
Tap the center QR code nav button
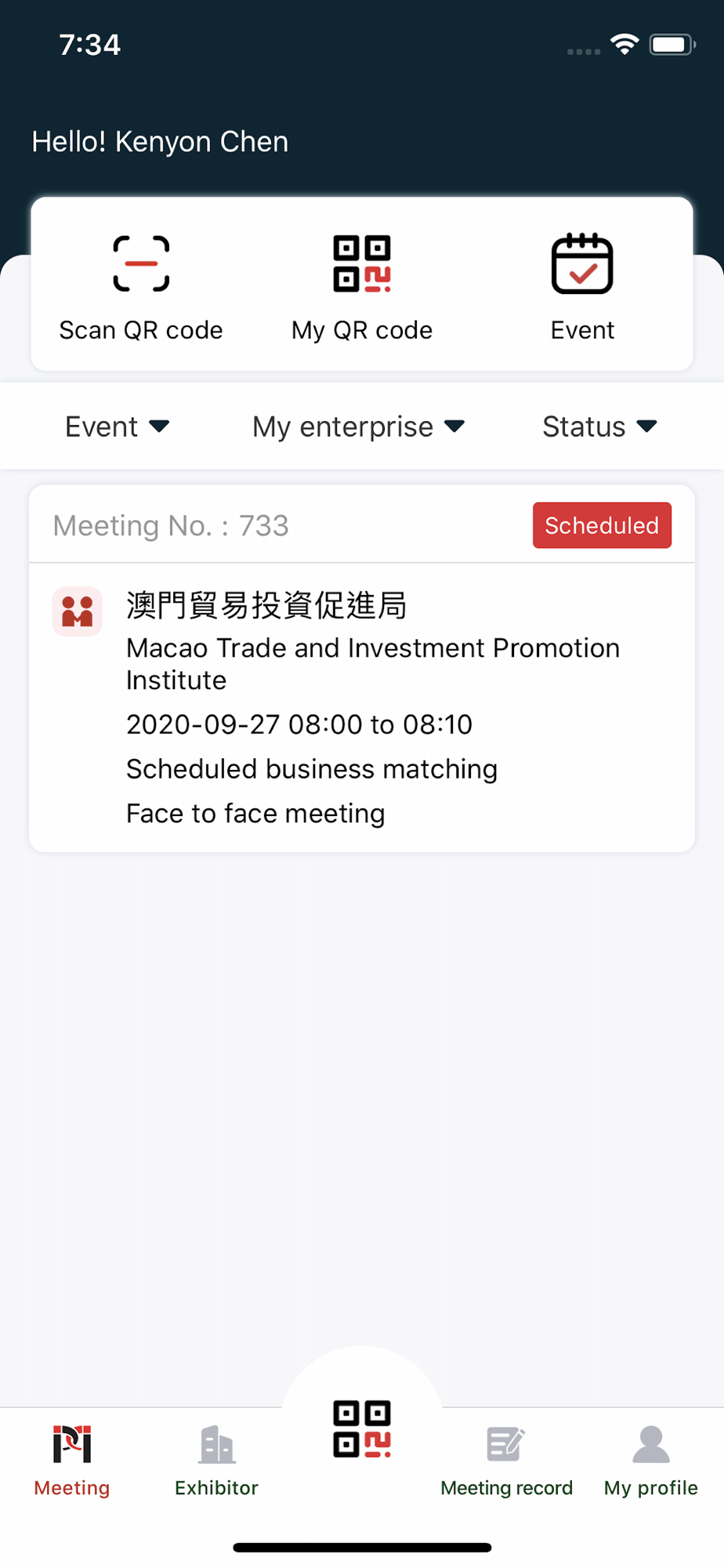tap(362, 1428)
